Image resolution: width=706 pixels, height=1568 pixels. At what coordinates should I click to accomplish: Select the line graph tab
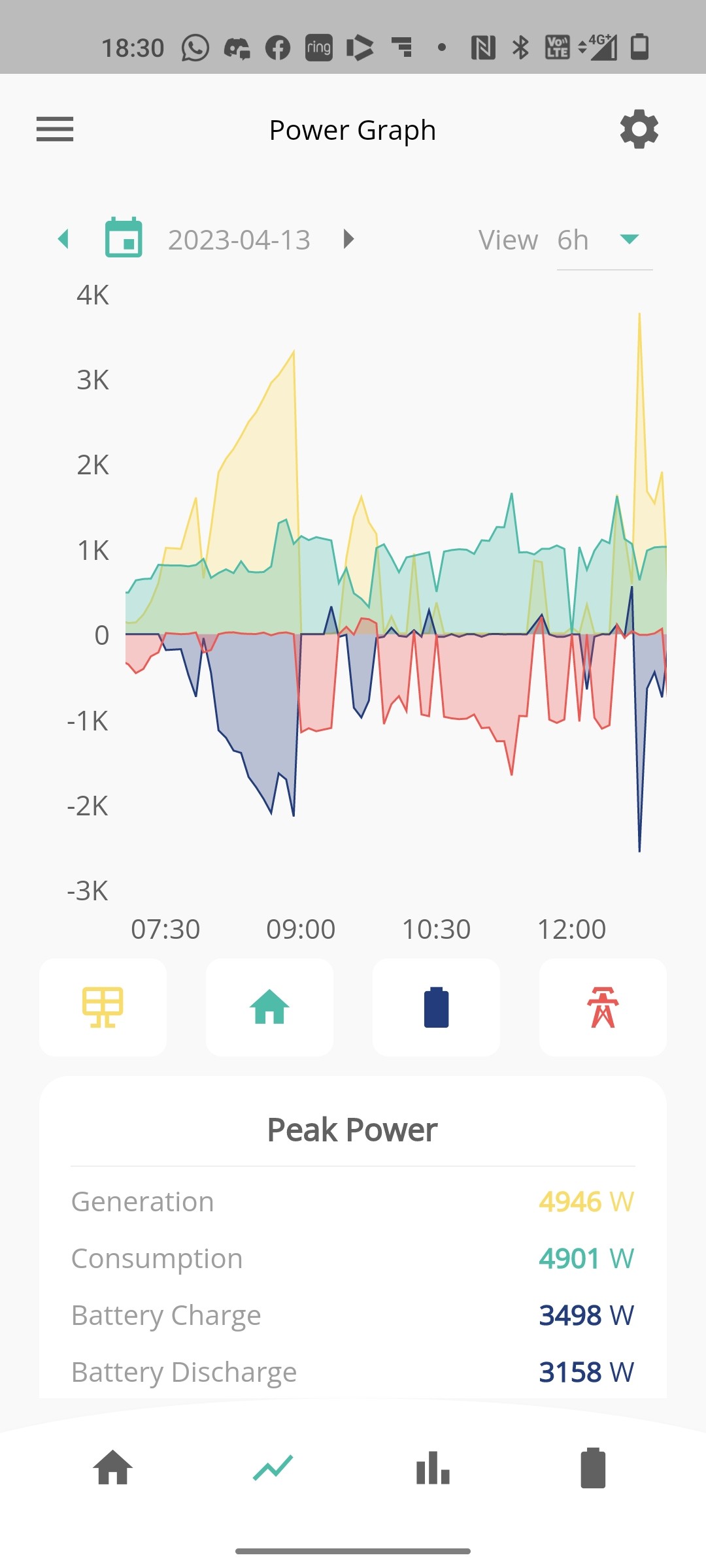[273, 1468]
